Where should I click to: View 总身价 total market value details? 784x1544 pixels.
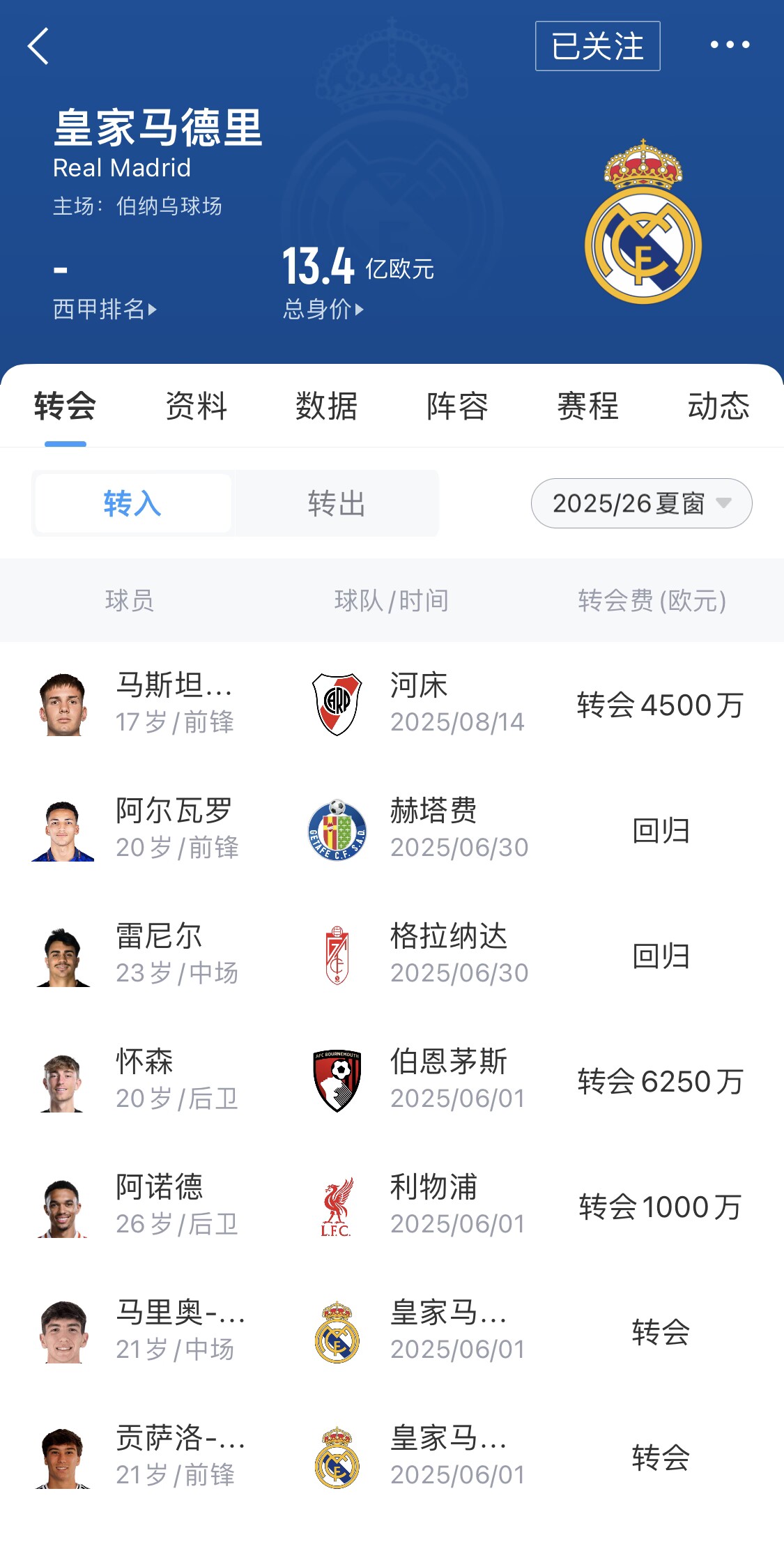coord(323,309)
